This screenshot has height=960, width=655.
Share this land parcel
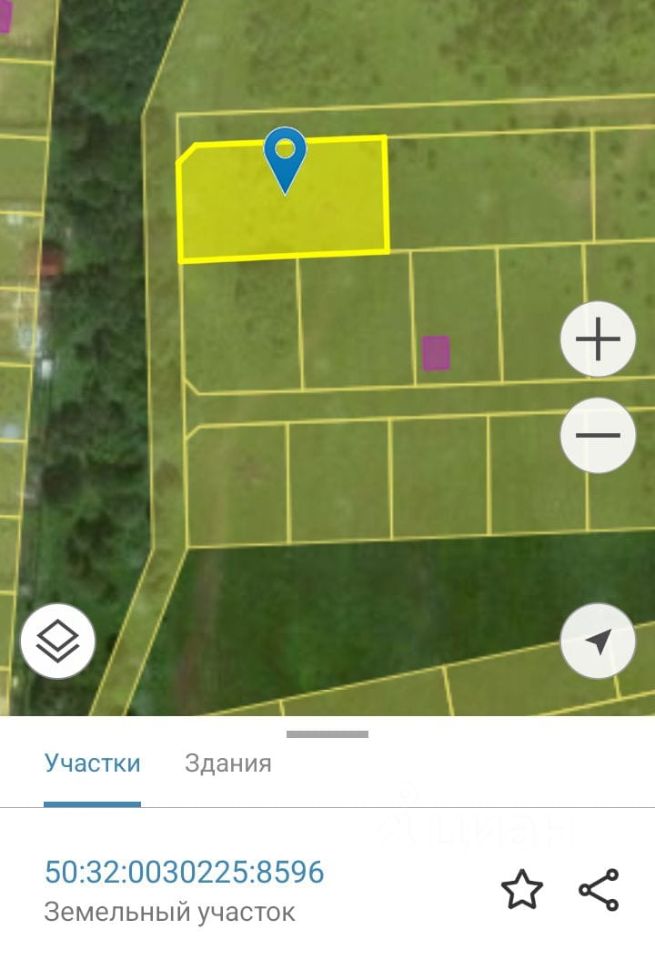599,889
